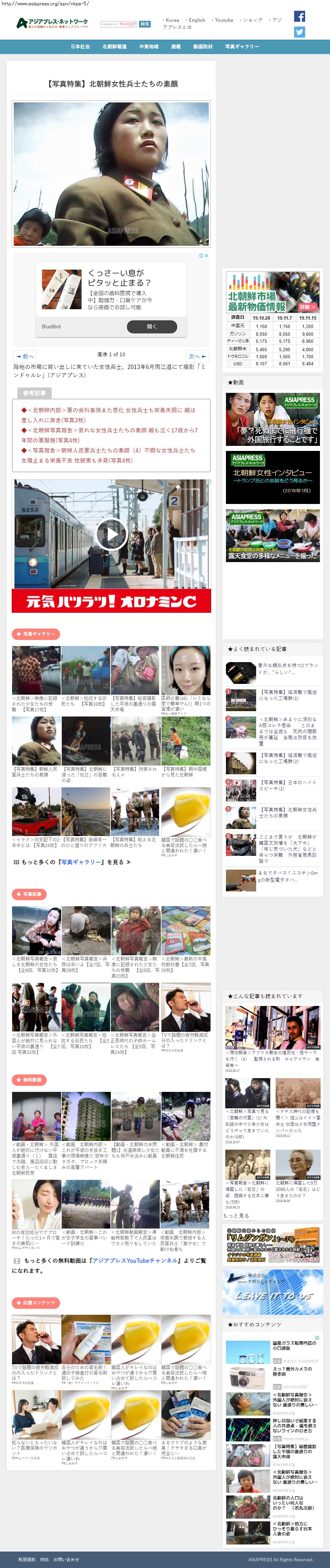Switch to the English site link

[197, 20]
